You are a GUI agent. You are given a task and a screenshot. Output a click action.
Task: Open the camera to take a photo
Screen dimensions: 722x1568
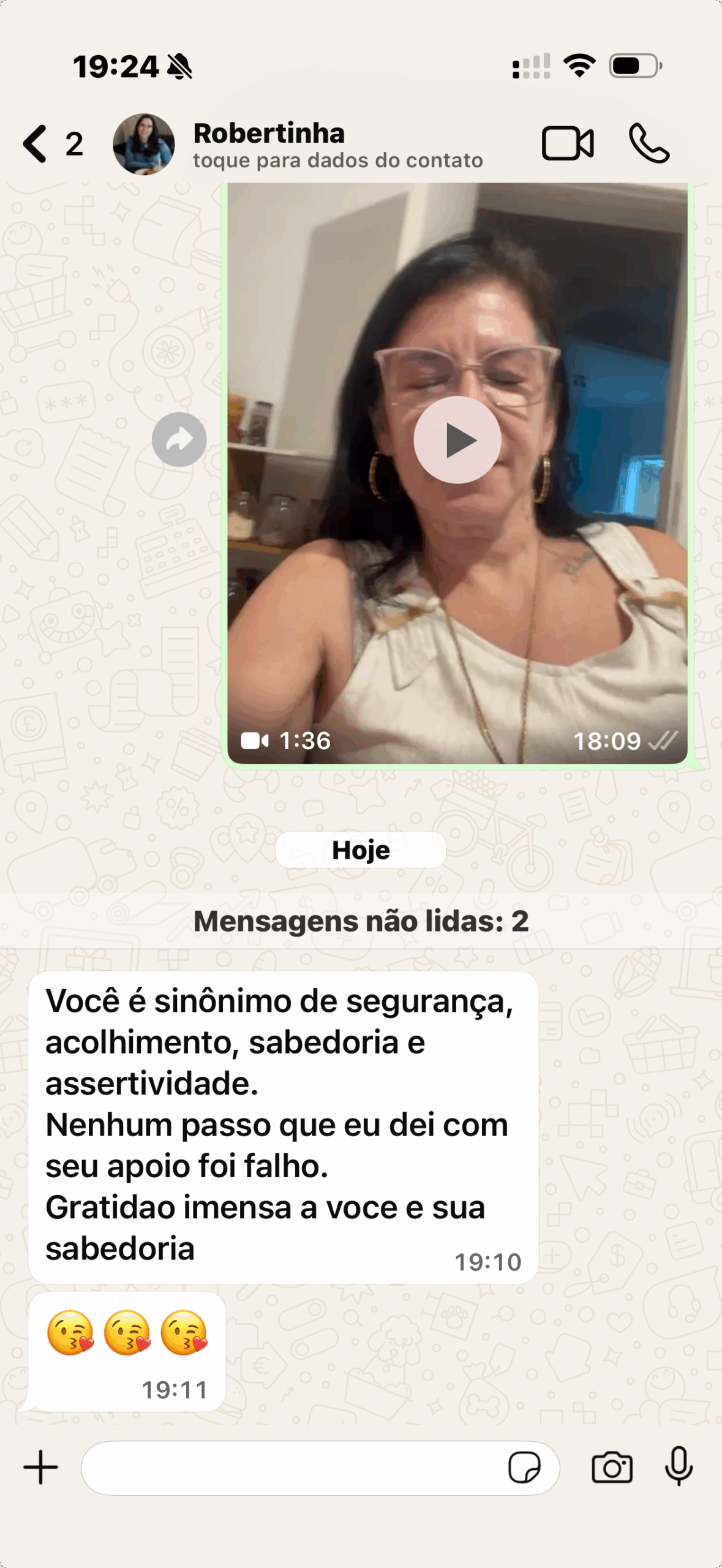pos(612,1468)
